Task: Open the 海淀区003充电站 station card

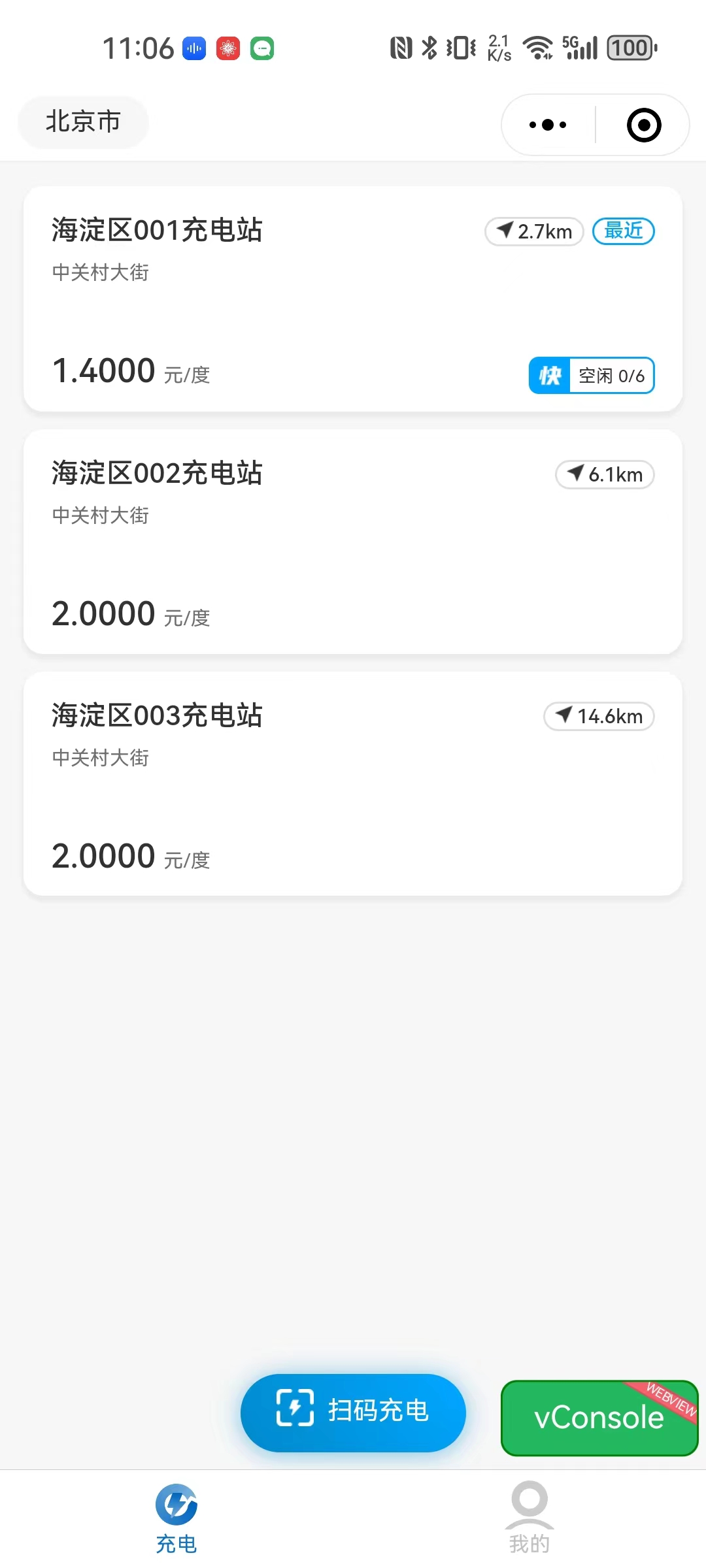Action: click(x=353, y=784)
